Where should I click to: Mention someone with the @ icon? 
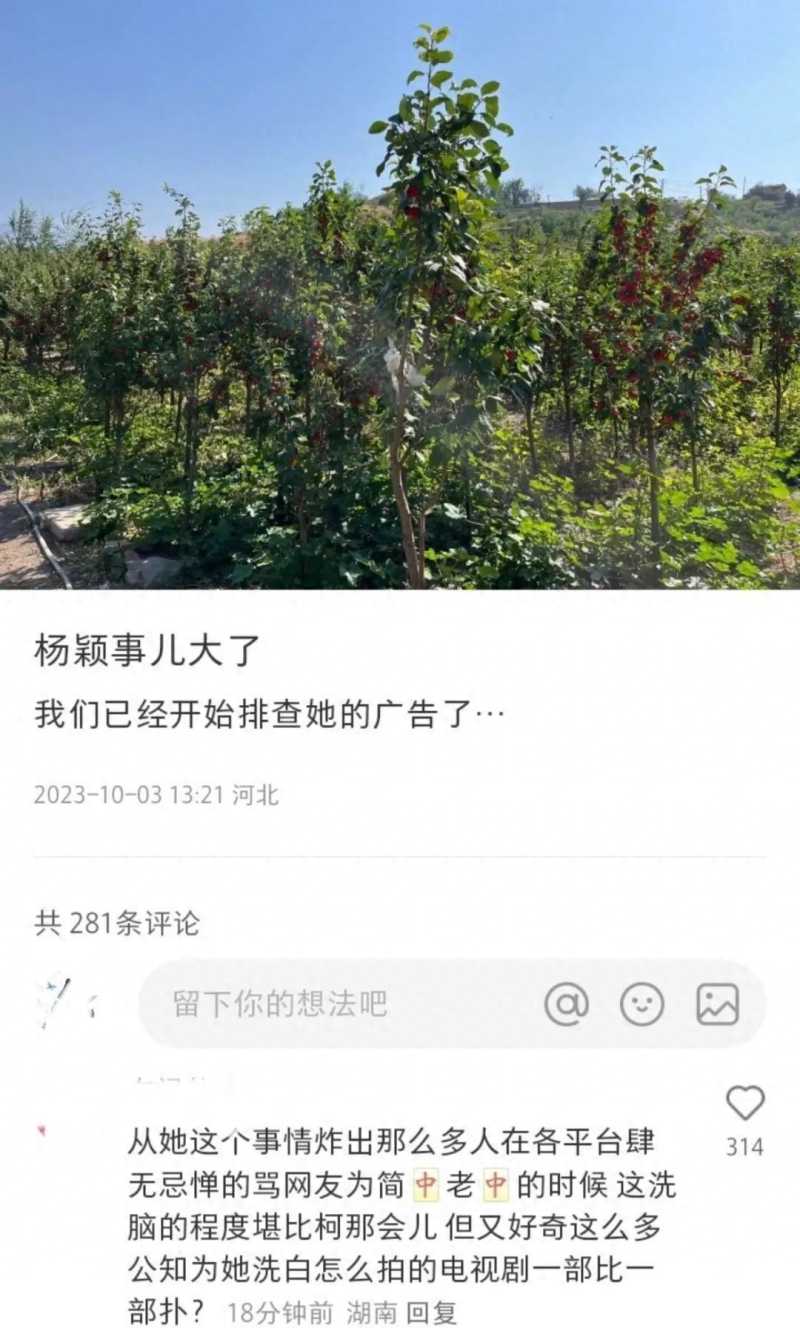tap(566, 1004)
